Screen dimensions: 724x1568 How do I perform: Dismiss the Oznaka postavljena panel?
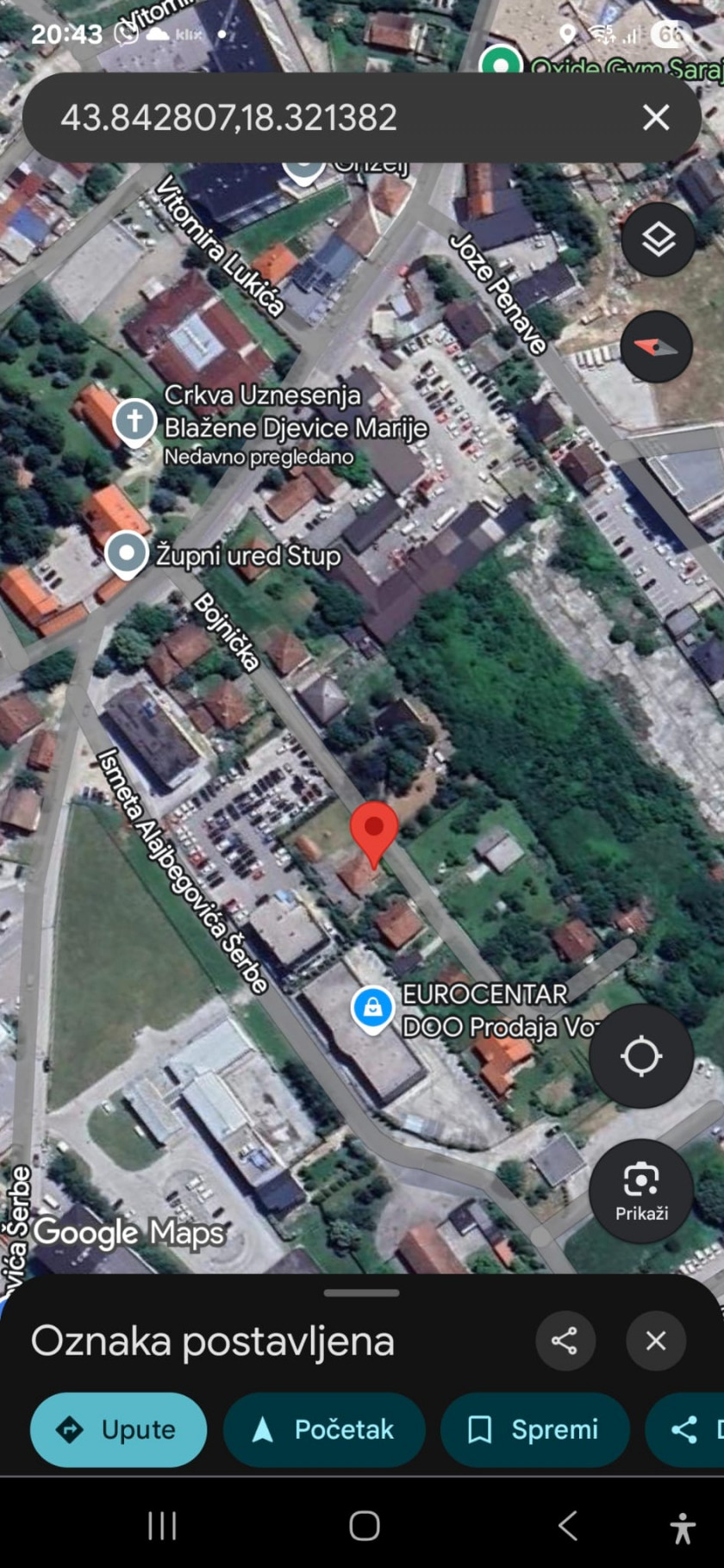click(656, 1341)
